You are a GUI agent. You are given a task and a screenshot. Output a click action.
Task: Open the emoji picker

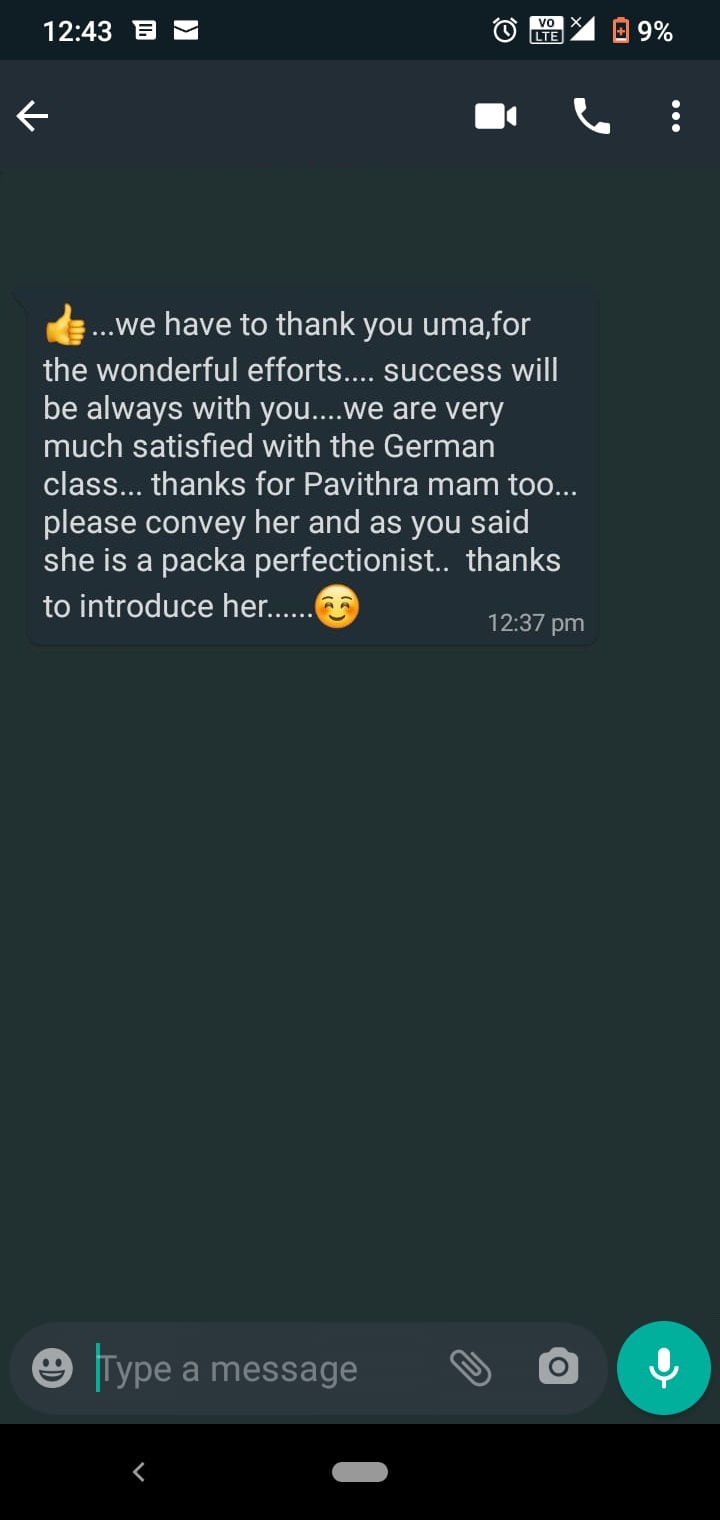coord(52,1367)
